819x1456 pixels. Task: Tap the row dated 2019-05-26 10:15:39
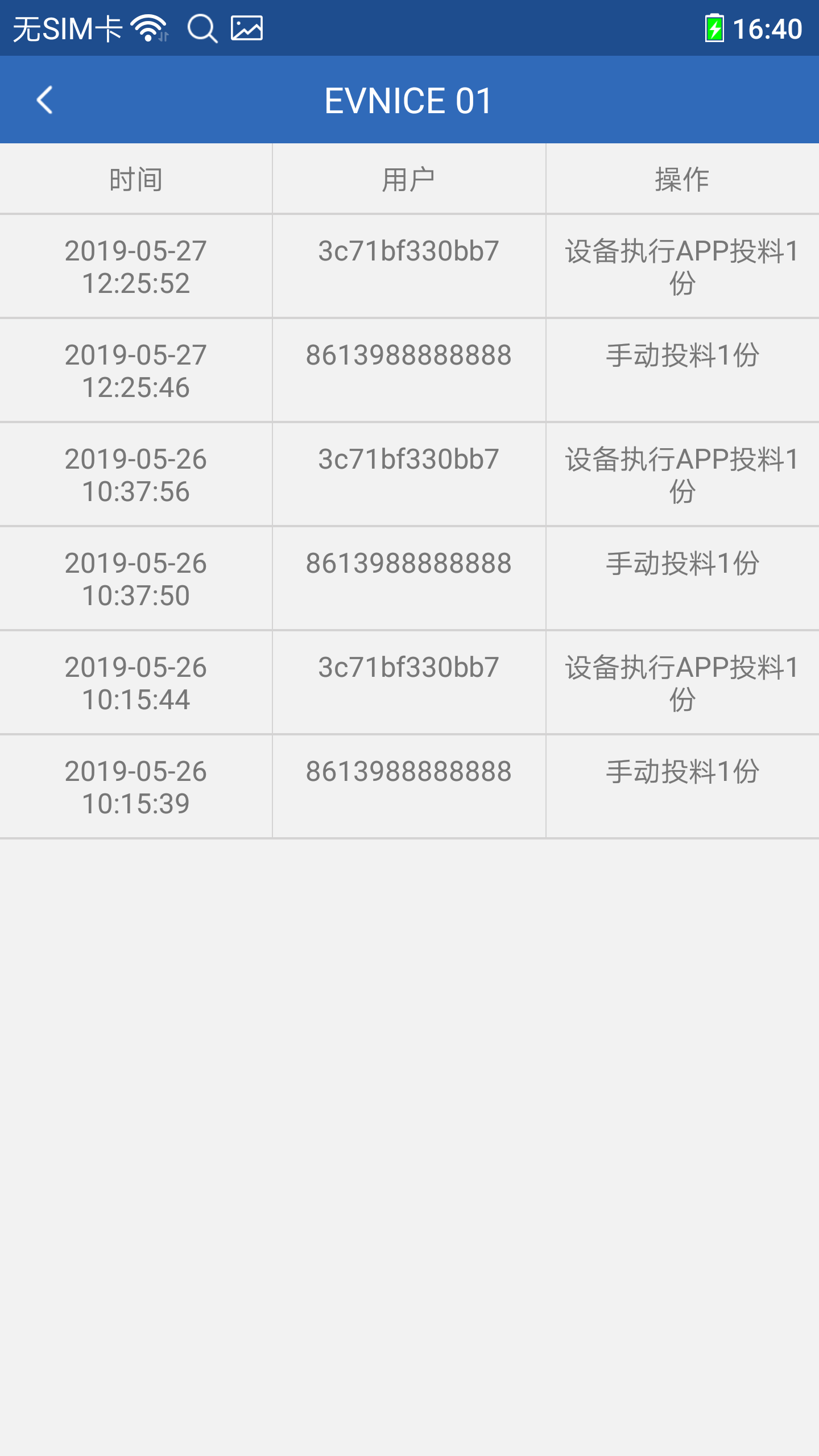pyautogui.click(x=136, y=788)
